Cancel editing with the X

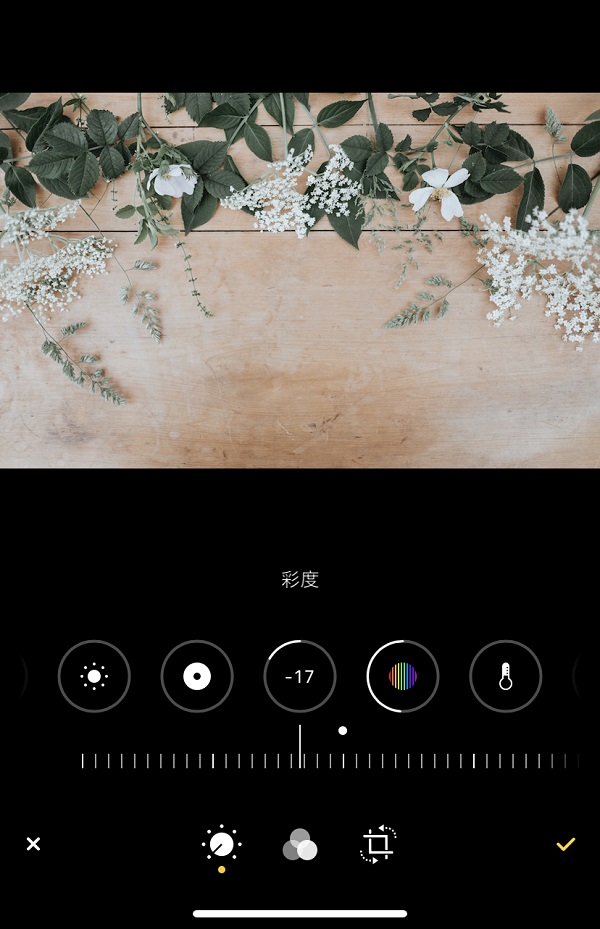33,844
